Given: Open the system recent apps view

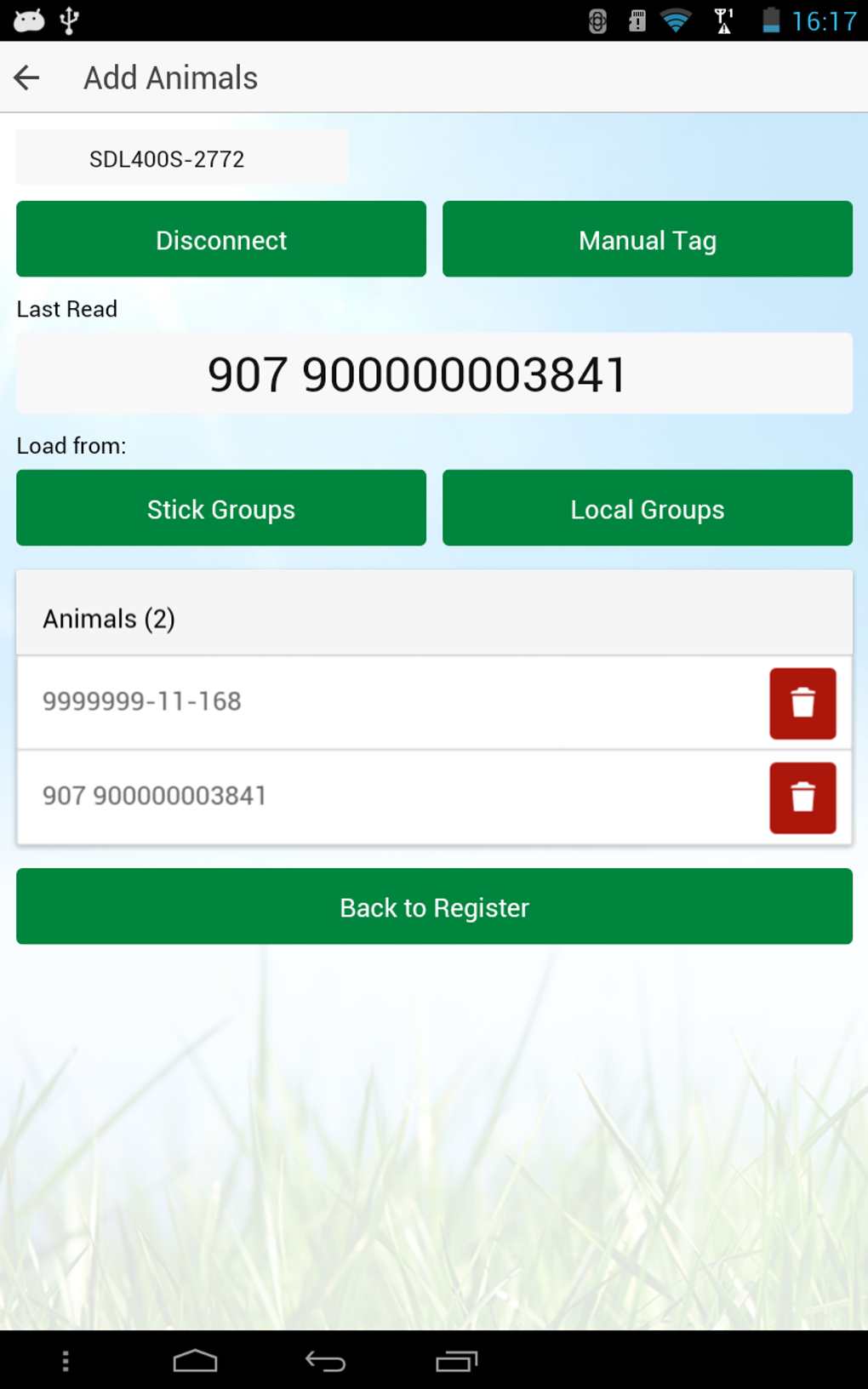Looking at the screenshot, I should tap(456, 1362).
